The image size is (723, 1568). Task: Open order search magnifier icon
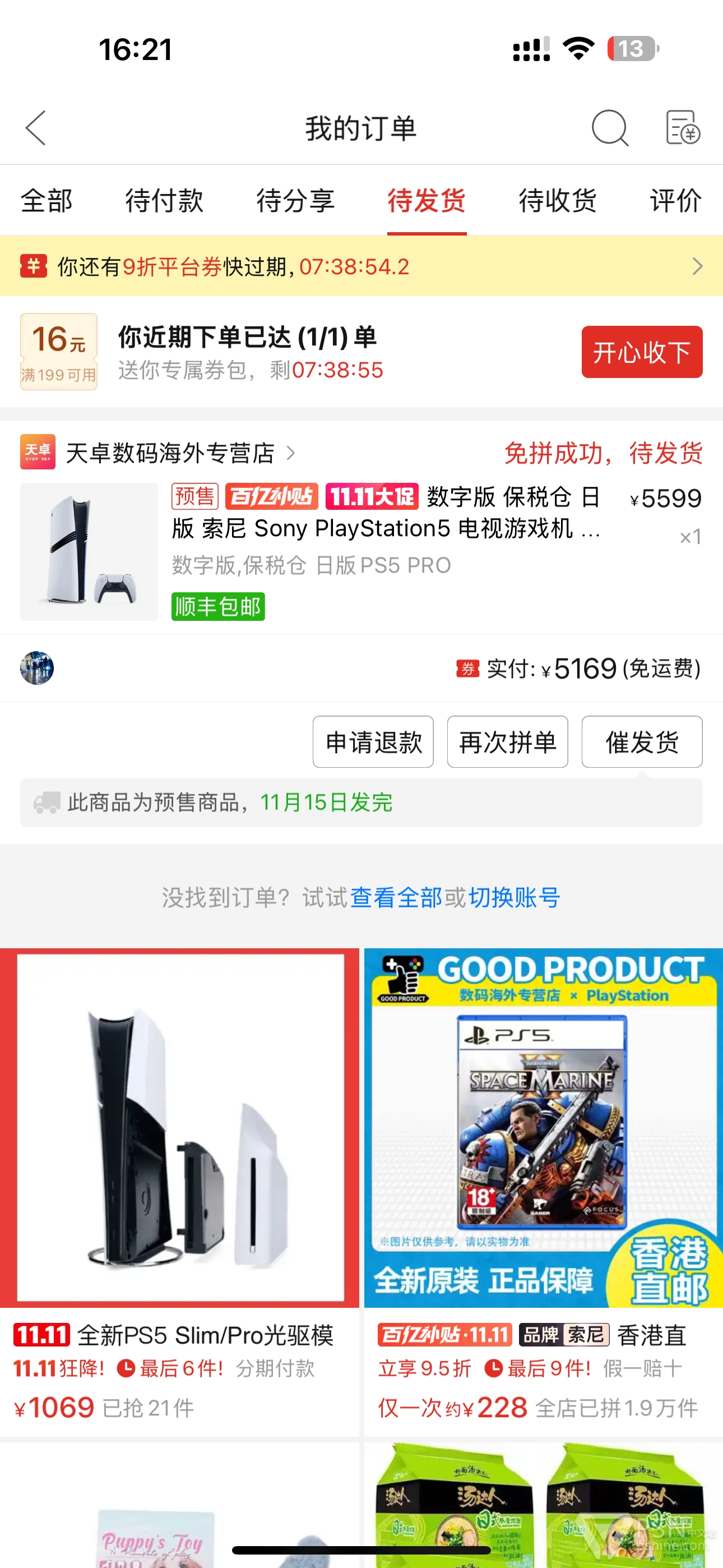click(x=610, y=128)
